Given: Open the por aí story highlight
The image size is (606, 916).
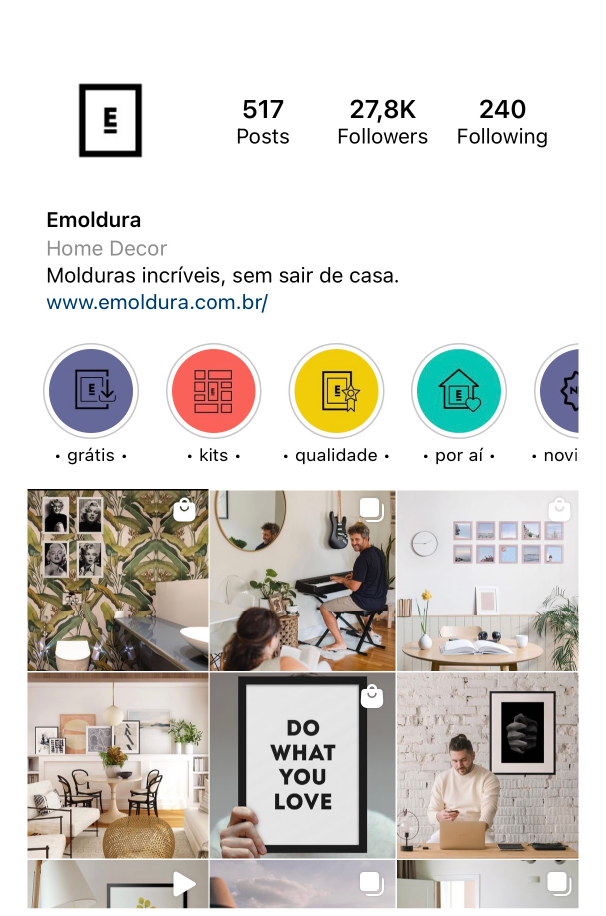Looking at the screenshot, I should (x=459, y=392).
